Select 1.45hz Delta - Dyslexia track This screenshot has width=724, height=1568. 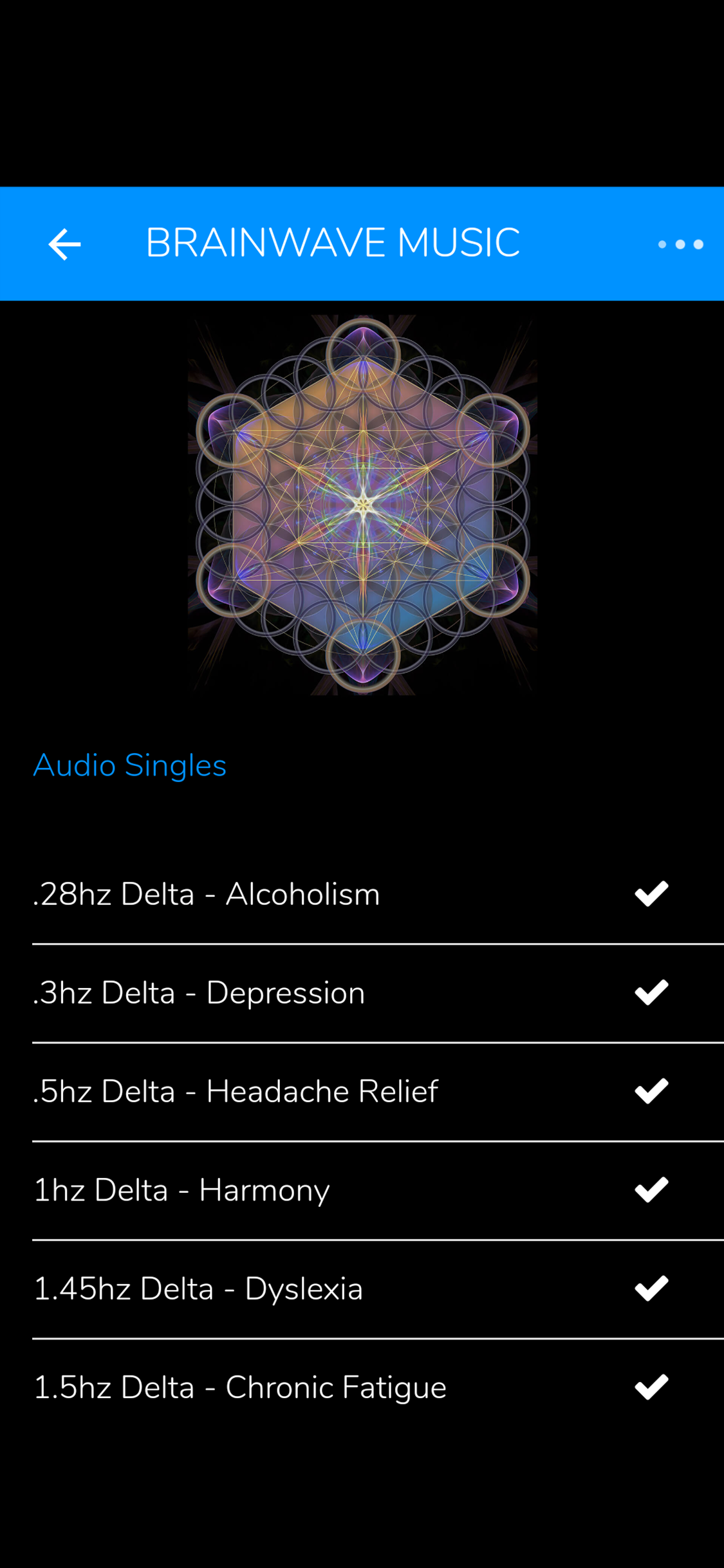[198, 1288]
